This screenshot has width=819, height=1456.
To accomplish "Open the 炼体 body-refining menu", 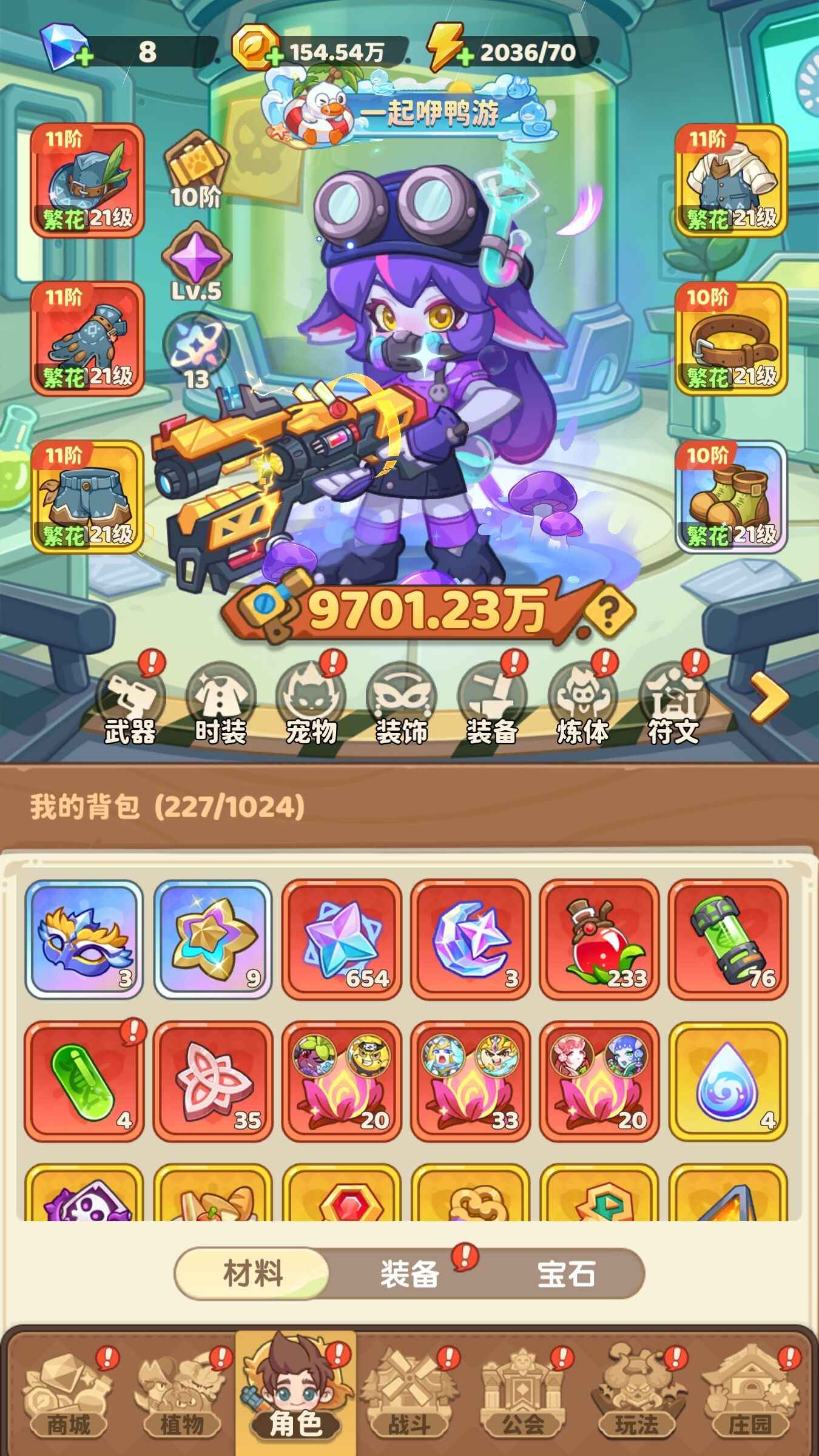I will [x=582, y=704].
